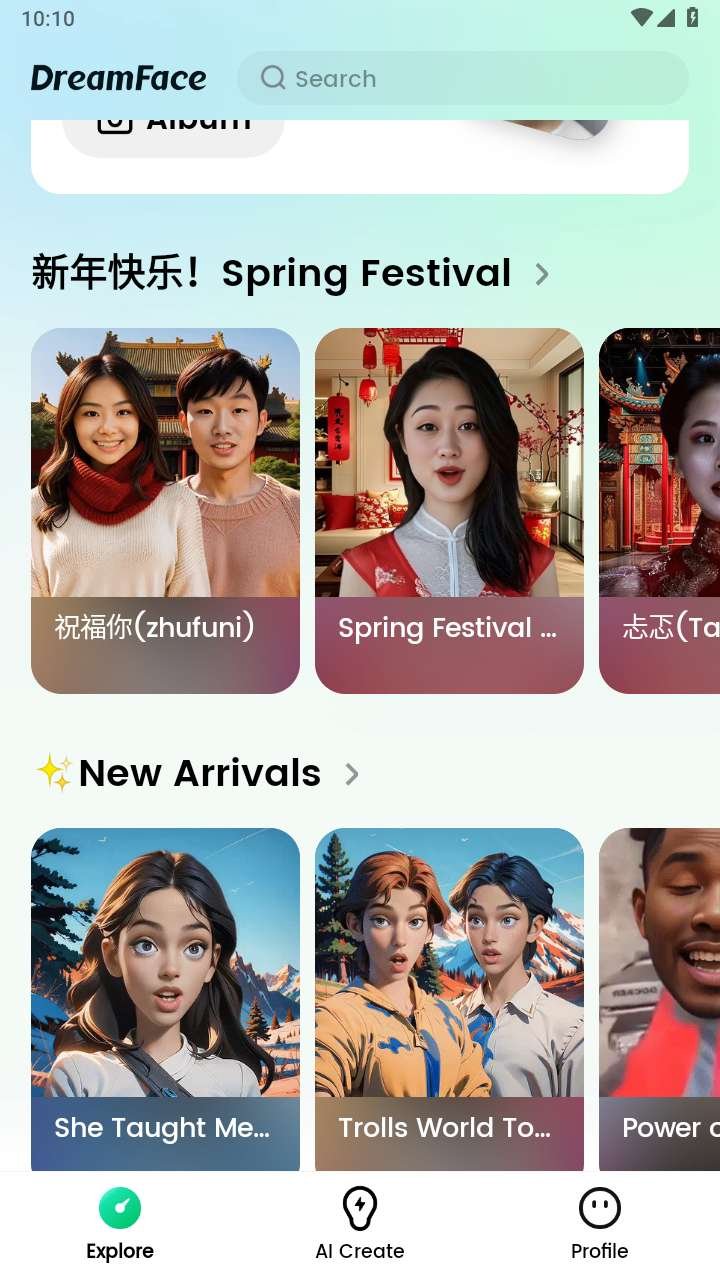Image resolution: width=720 pixels, height=1280 pixels.
Task: Expand the Spring Festival section chevron
Action: click(x=542, y=274)
